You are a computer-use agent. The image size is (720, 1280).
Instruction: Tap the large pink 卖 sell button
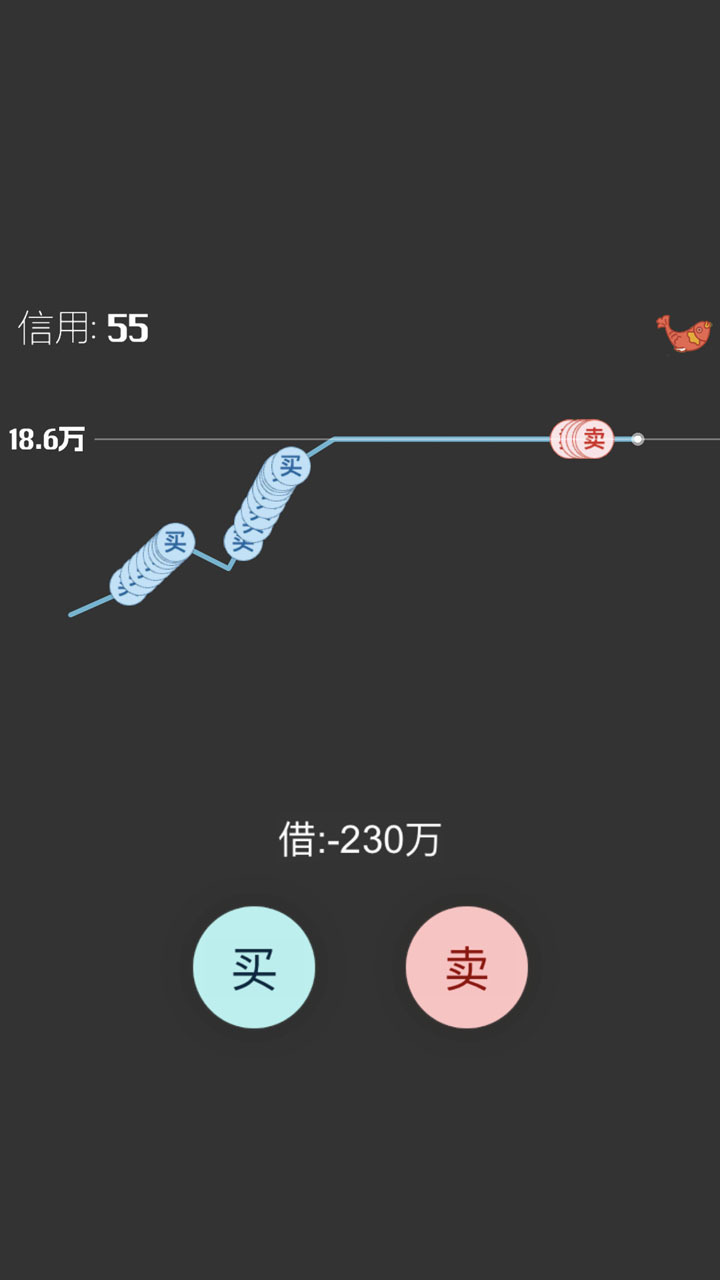(x=466, y=966)
